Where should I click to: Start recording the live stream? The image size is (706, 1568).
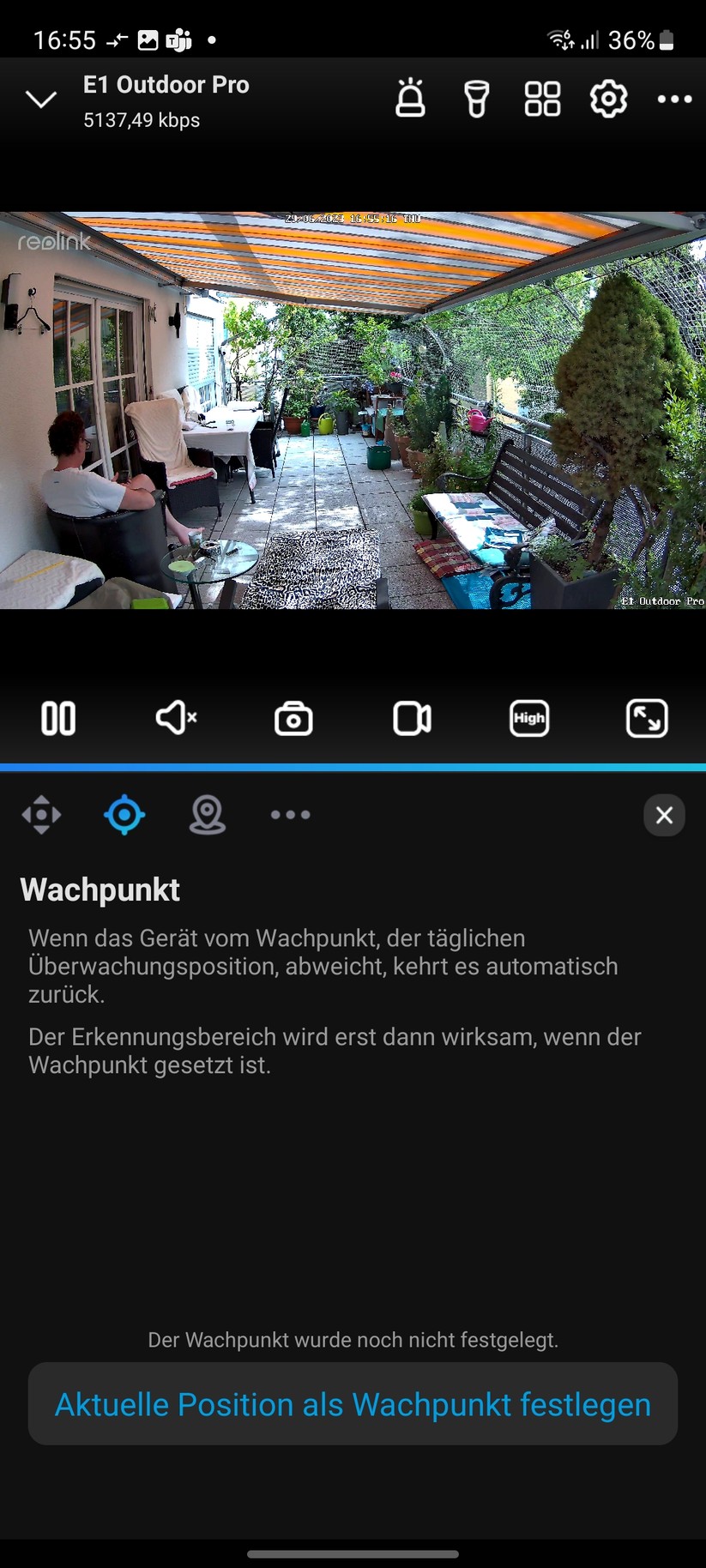[x=411, y=718]
